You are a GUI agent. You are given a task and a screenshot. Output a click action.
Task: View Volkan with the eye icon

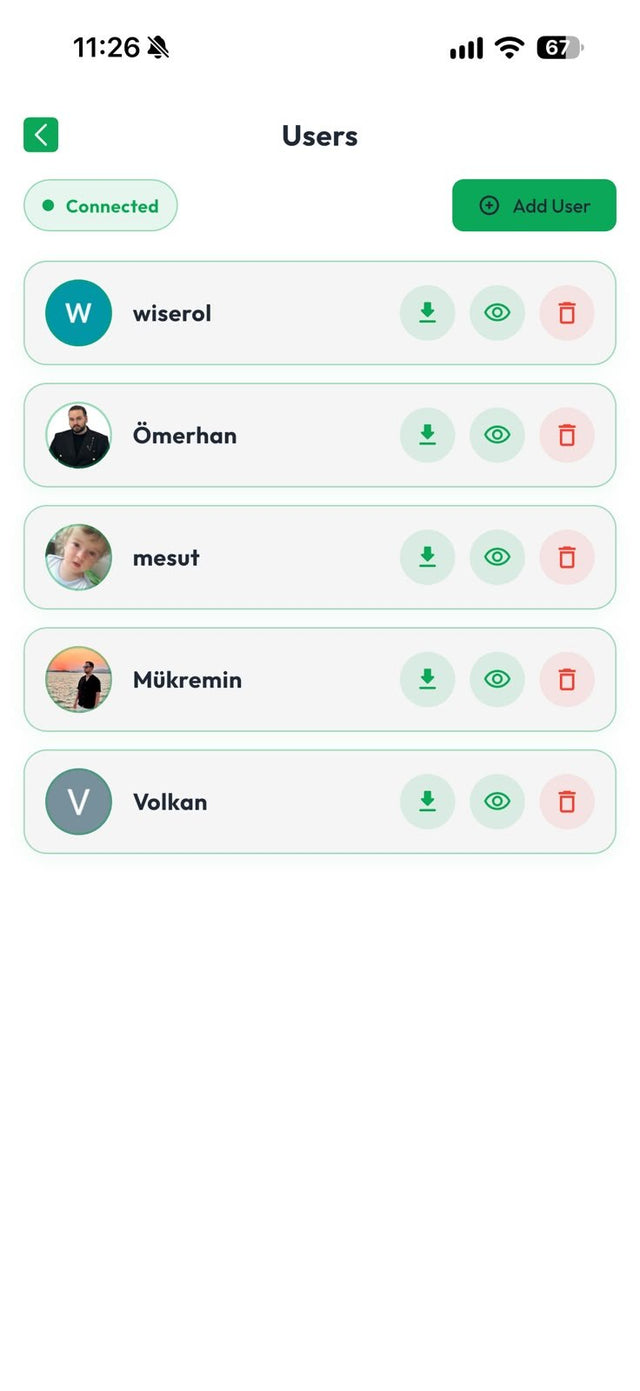click(x=497, y=801)
